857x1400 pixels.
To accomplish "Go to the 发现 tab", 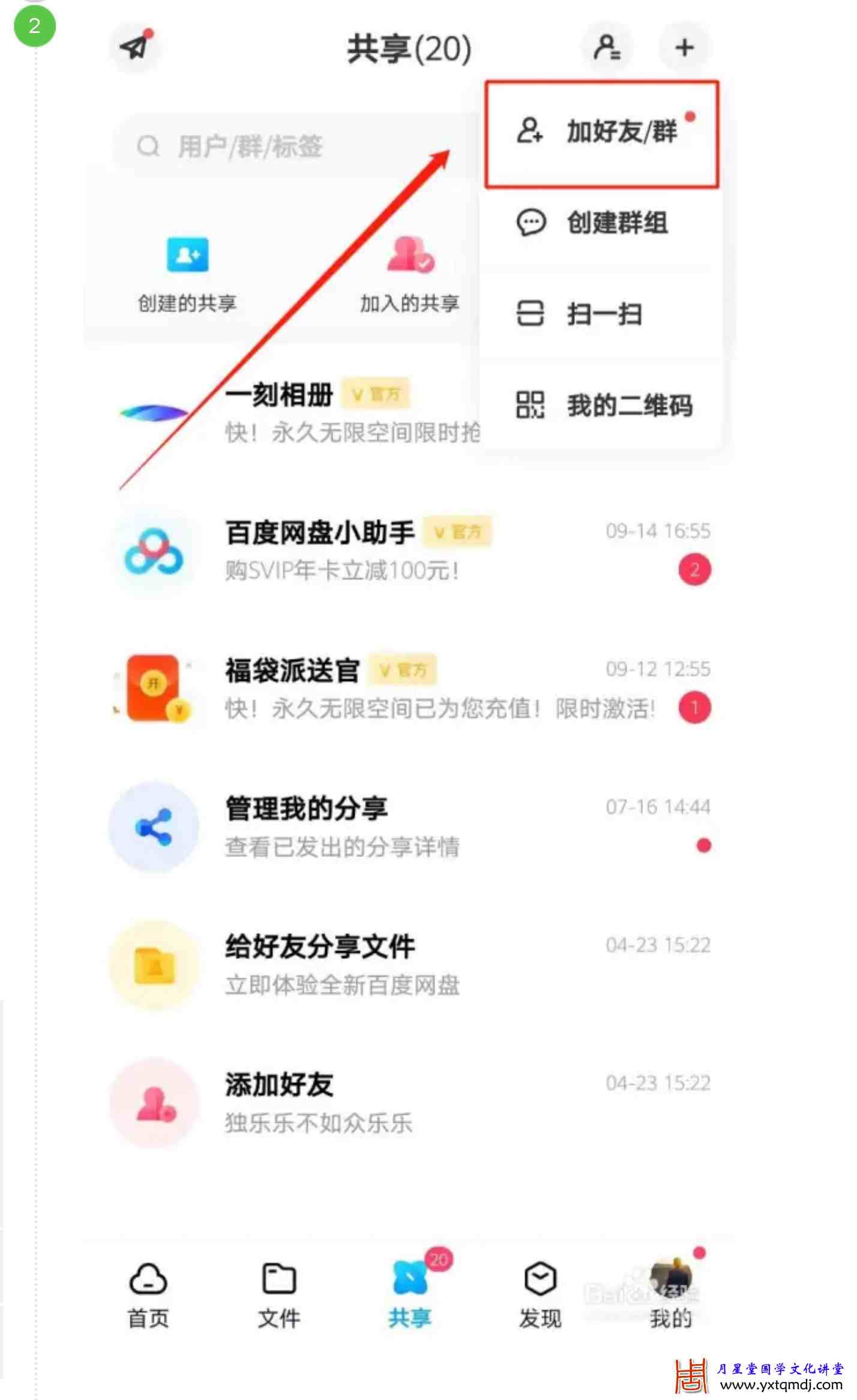I will pyautogui.click(x=540, y=1295).
